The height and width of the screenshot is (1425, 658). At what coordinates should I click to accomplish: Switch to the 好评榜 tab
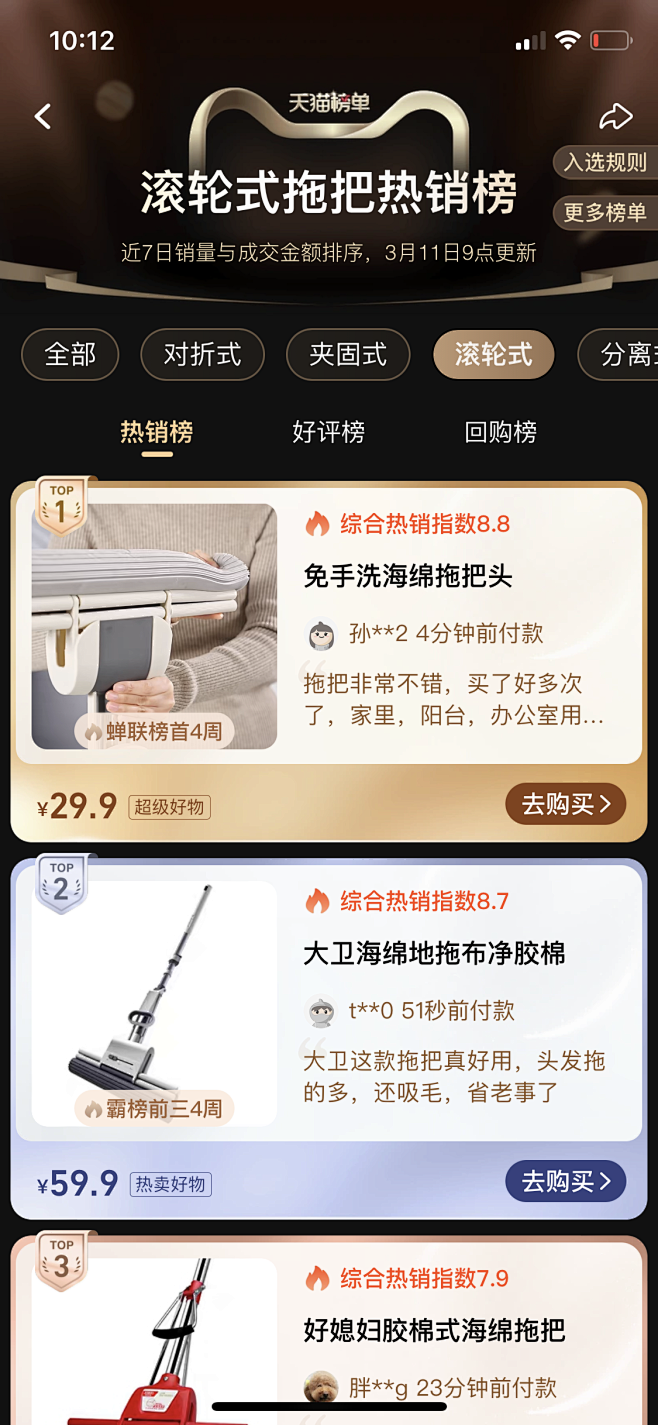pos(328,432)
